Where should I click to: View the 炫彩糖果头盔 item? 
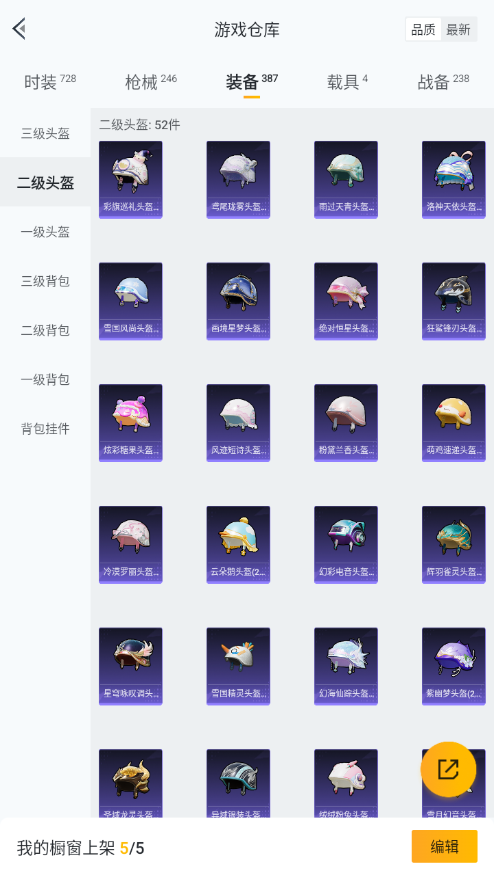tap(131, 423)
